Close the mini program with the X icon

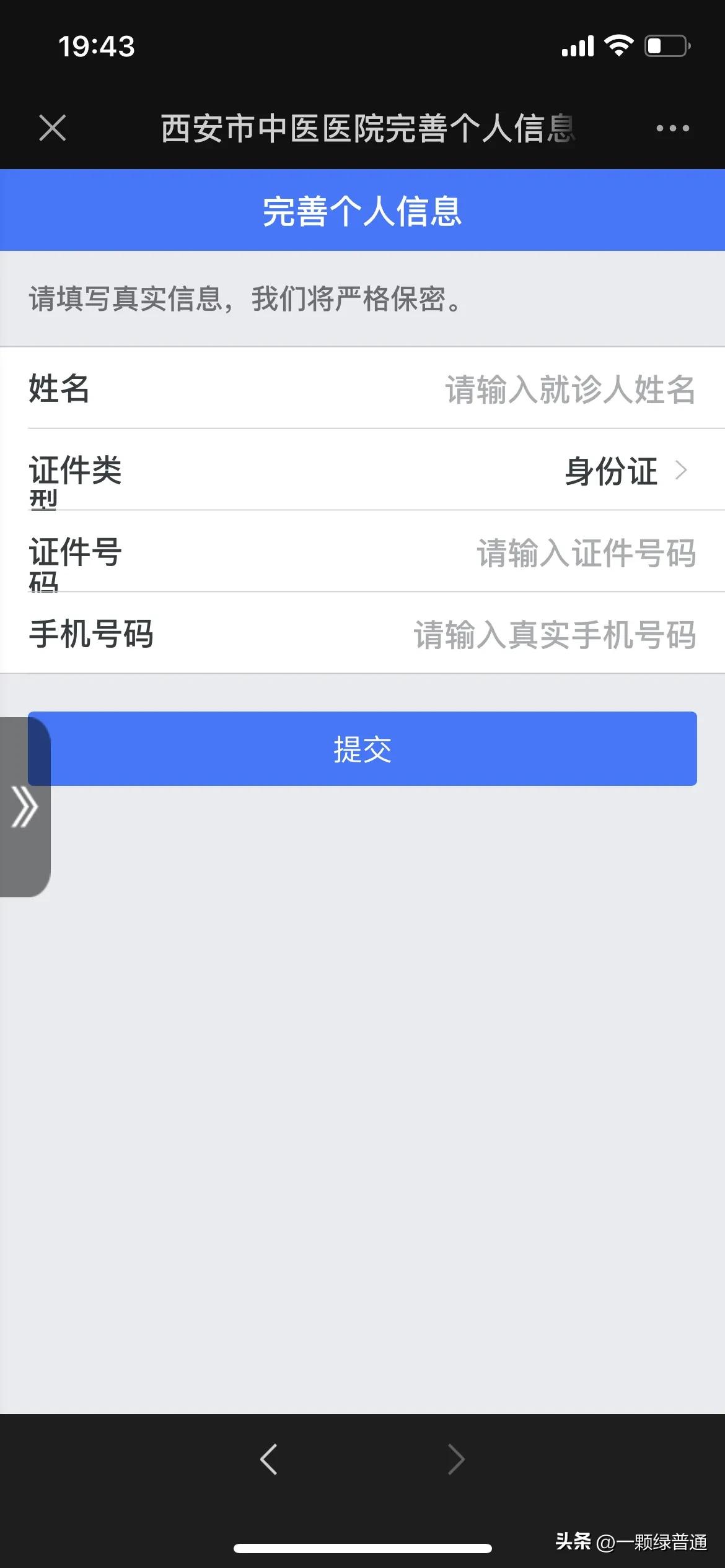(x=53, y=128)
